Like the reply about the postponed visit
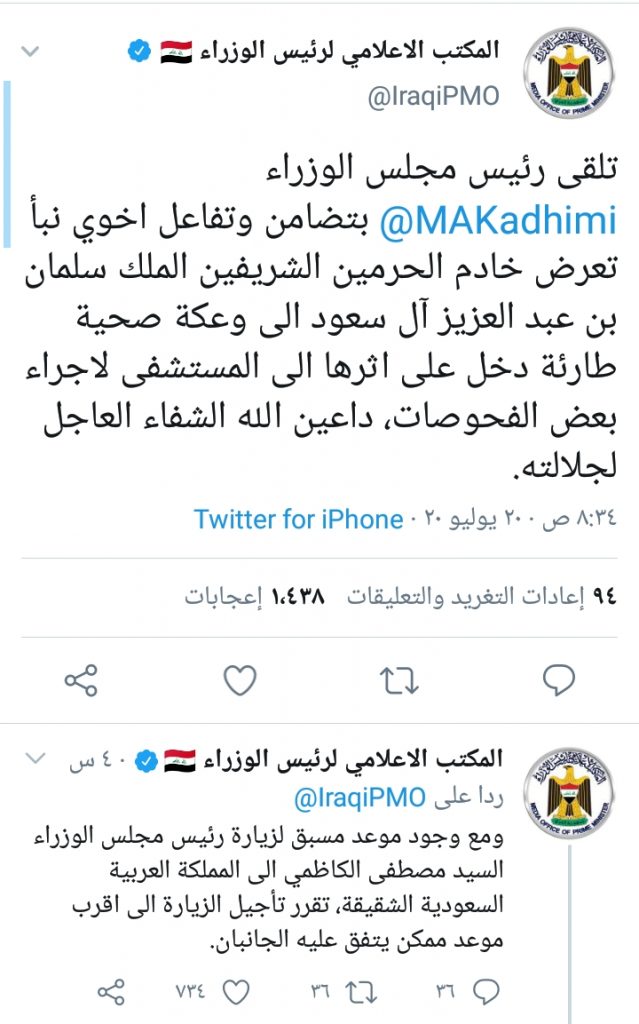639x1024 pixels. coord(236,992)
